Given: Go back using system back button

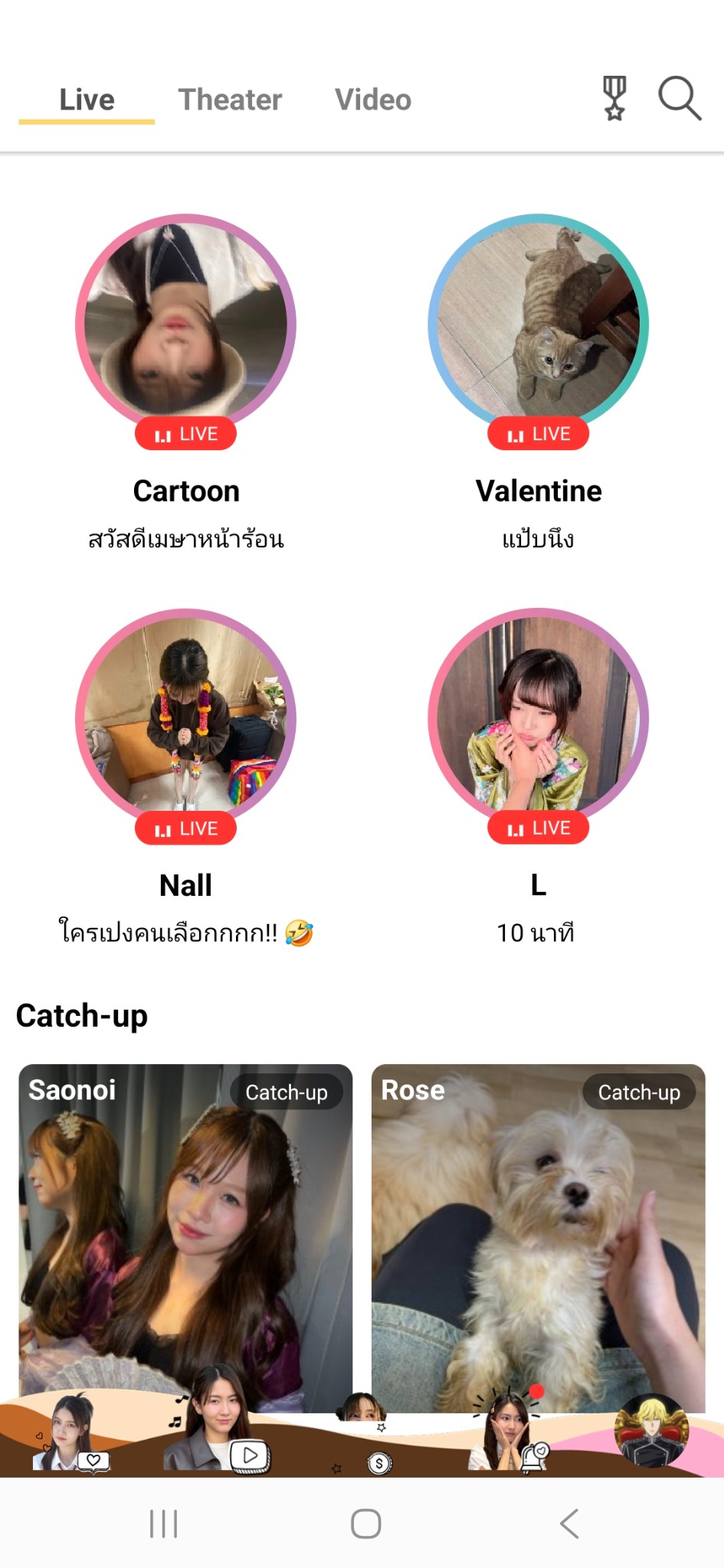Looking at the screenshot, I should [568, 1524].
